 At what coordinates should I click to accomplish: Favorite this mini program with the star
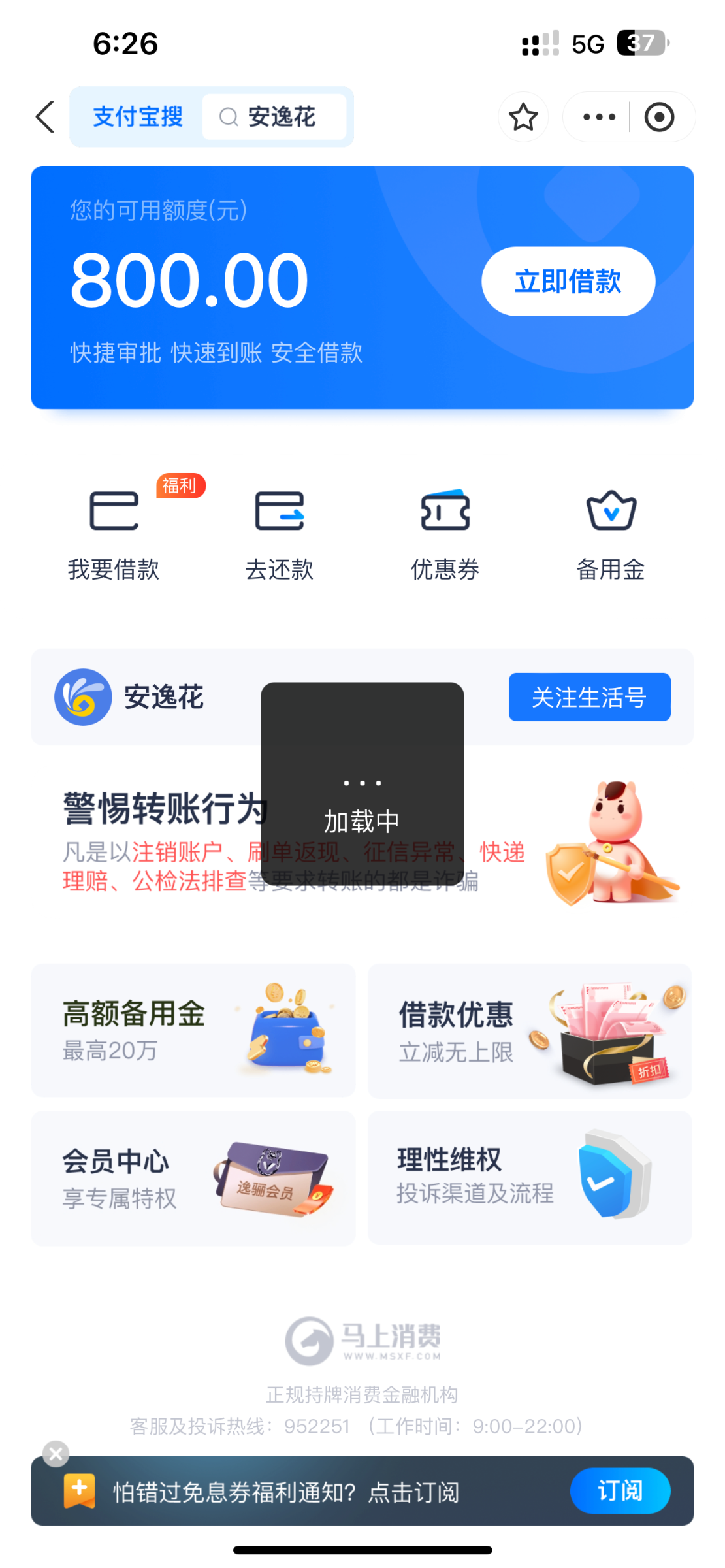(523, 118)
